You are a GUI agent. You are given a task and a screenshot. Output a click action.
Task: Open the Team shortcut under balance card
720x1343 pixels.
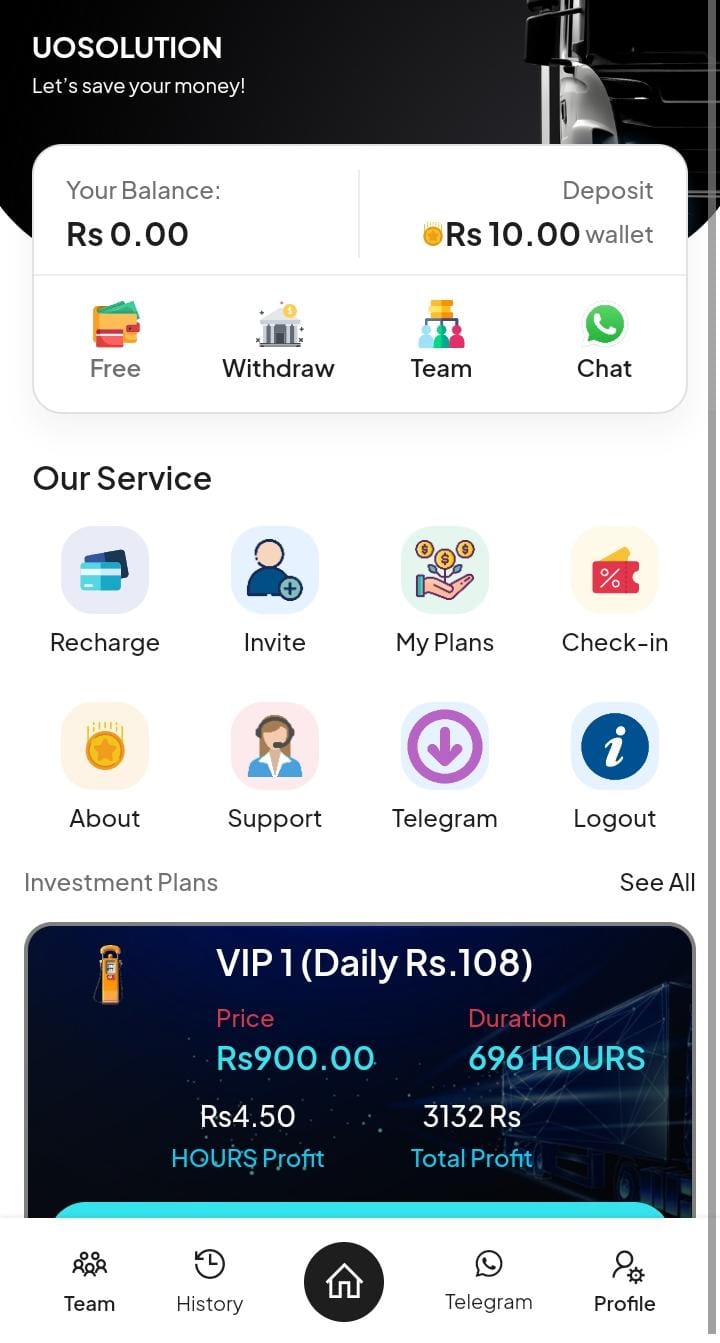pos(441,342)
